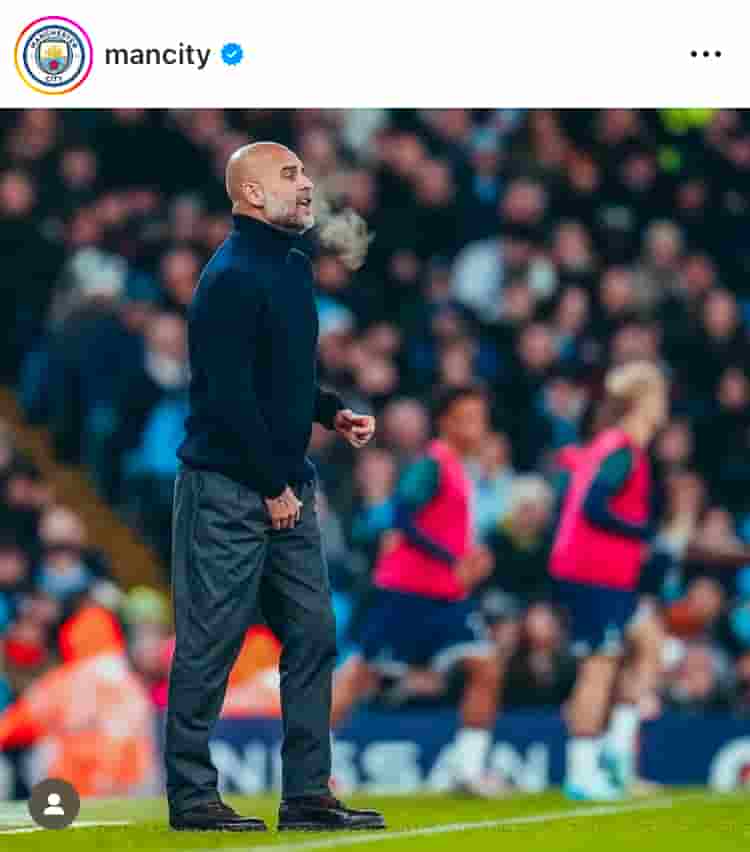Show tagged people on the photo
This screenshot has height=852, width=750.
click(x=54, y=803)
